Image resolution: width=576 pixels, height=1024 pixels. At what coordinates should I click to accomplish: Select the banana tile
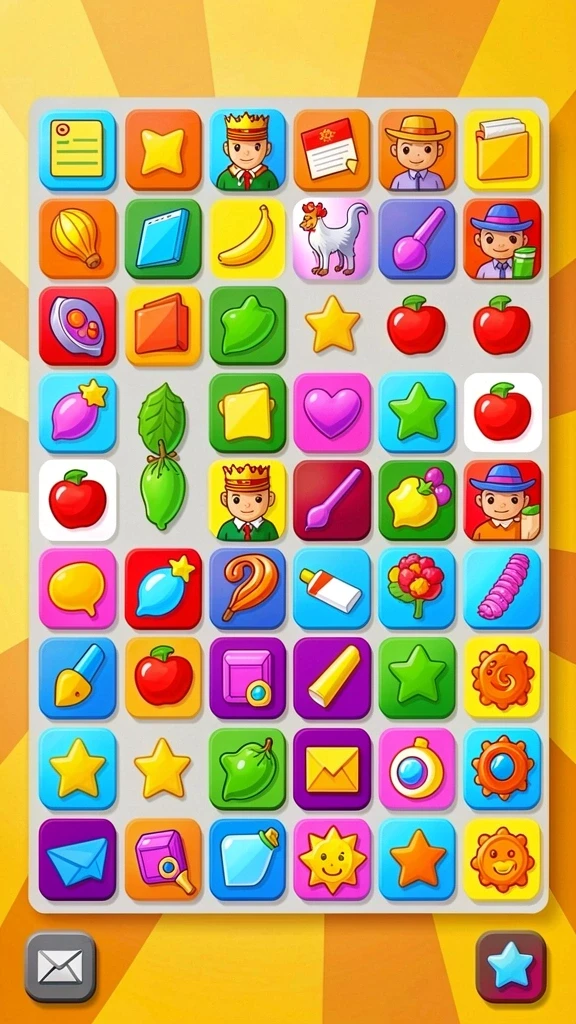(x=248, y=239)
